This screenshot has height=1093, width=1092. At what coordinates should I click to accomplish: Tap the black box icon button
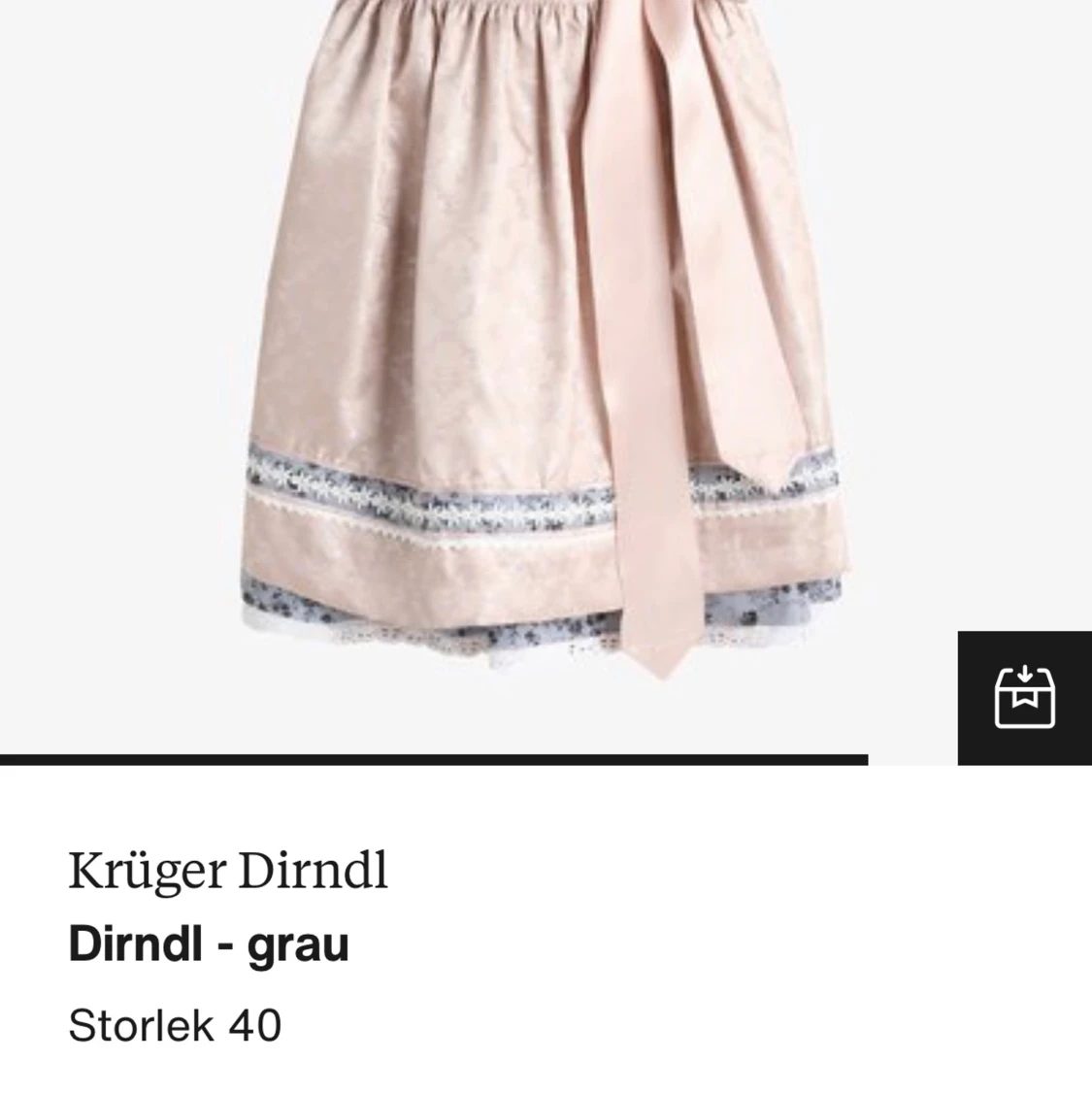click(1024, 698)
